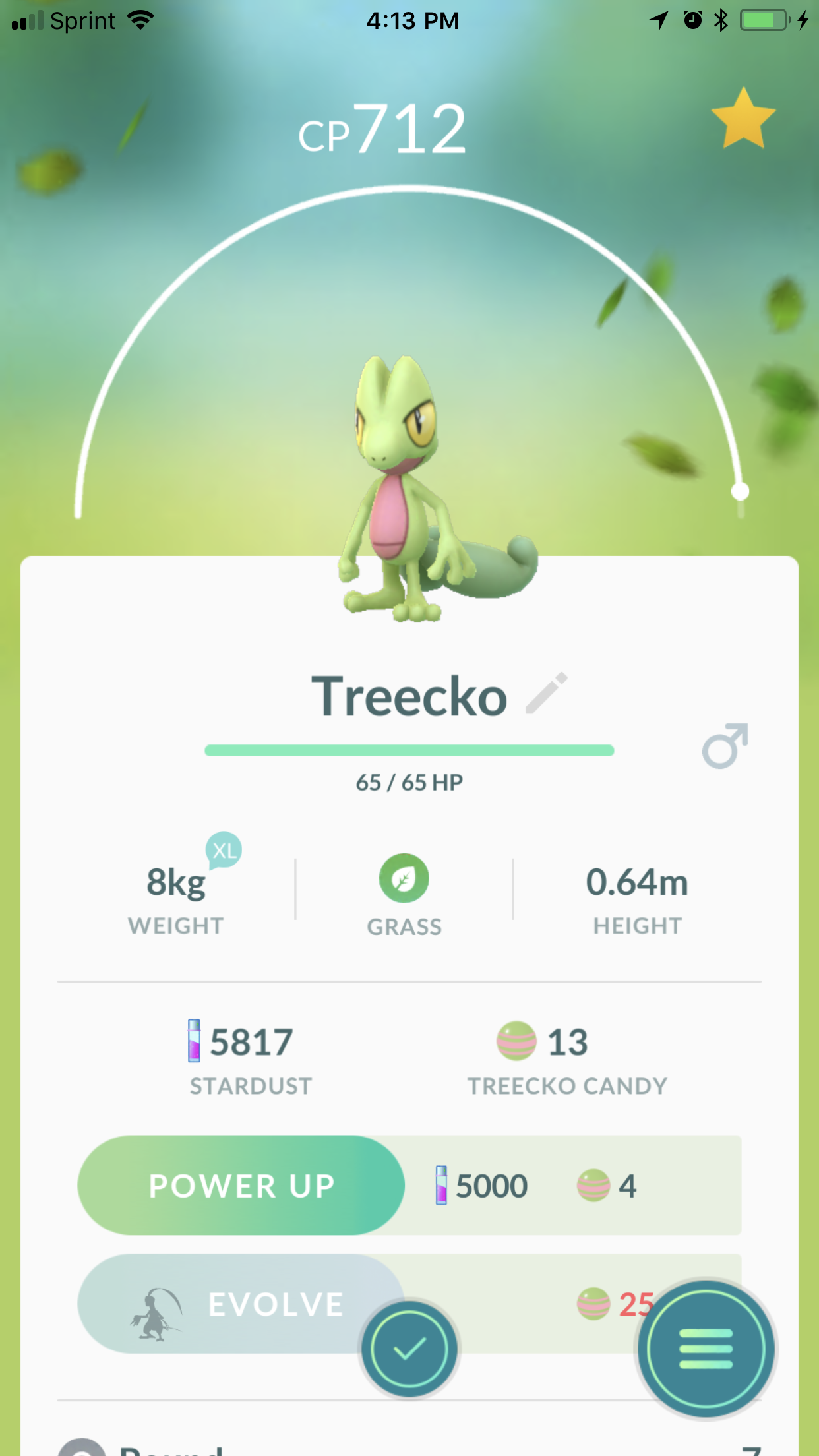Open the round menu button with three lines
This screenshot has width=819, height=1456.
[x=706, y=1348]
